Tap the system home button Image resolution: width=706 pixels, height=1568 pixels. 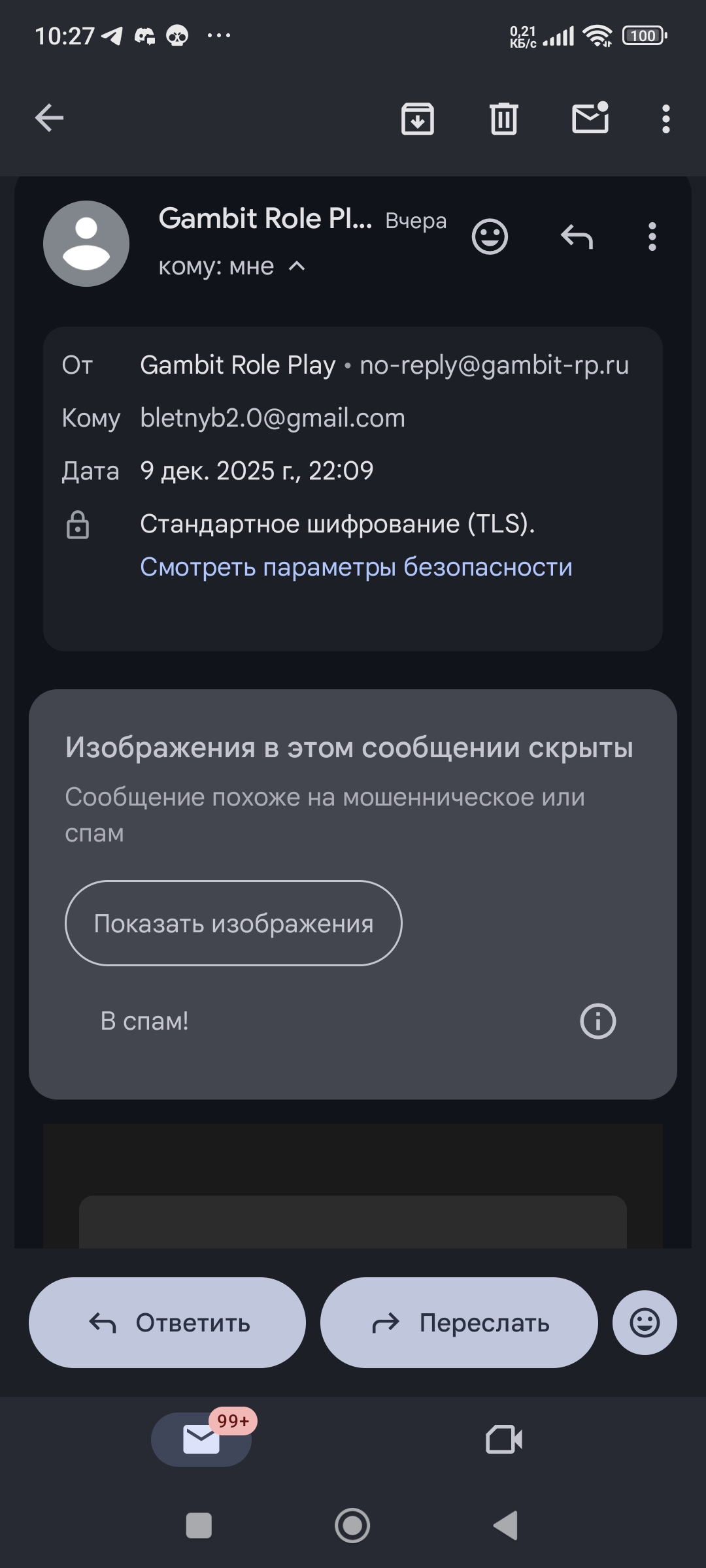(x=352, y=1526)
